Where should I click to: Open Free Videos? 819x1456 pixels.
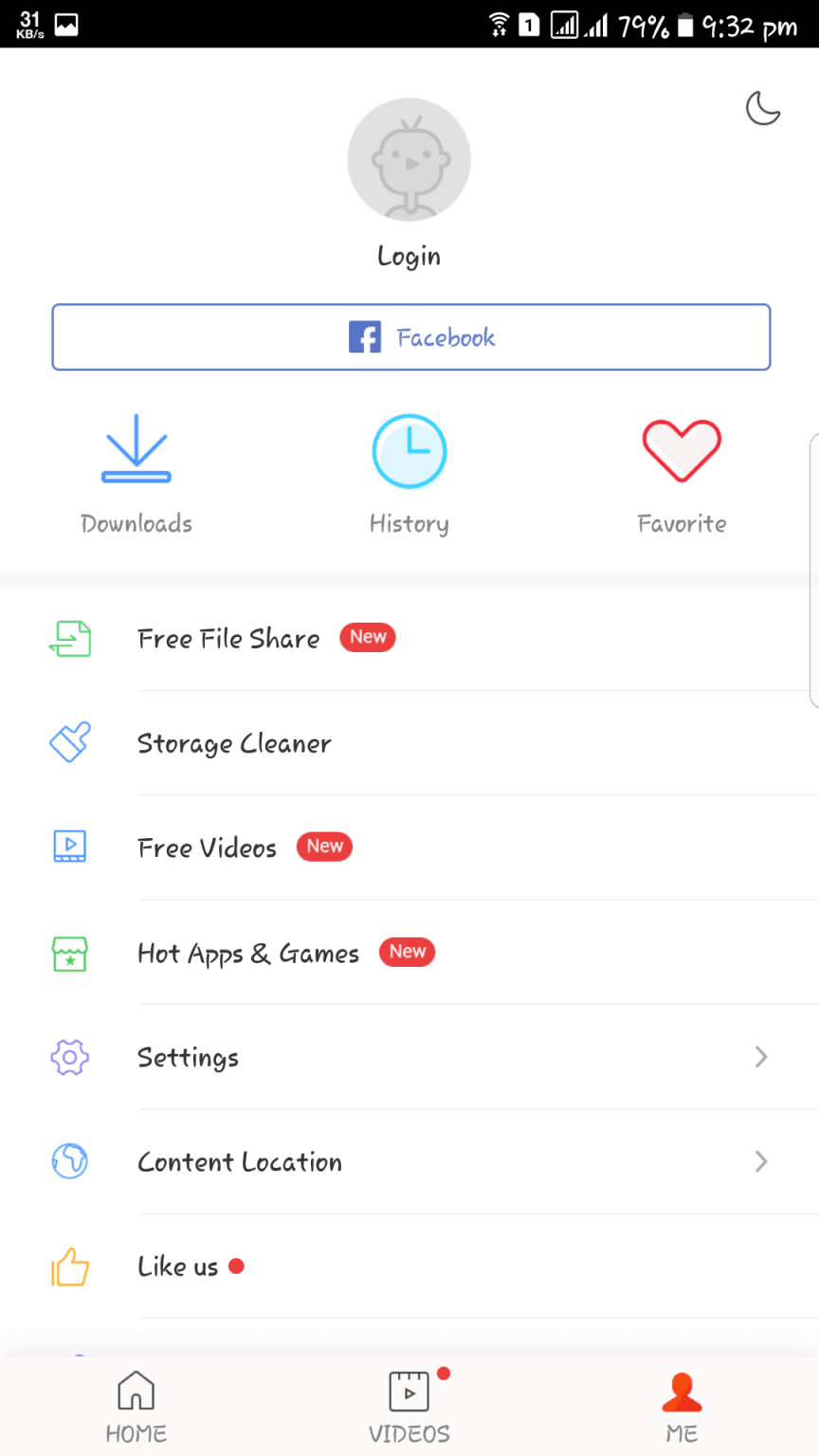(409, 847)
